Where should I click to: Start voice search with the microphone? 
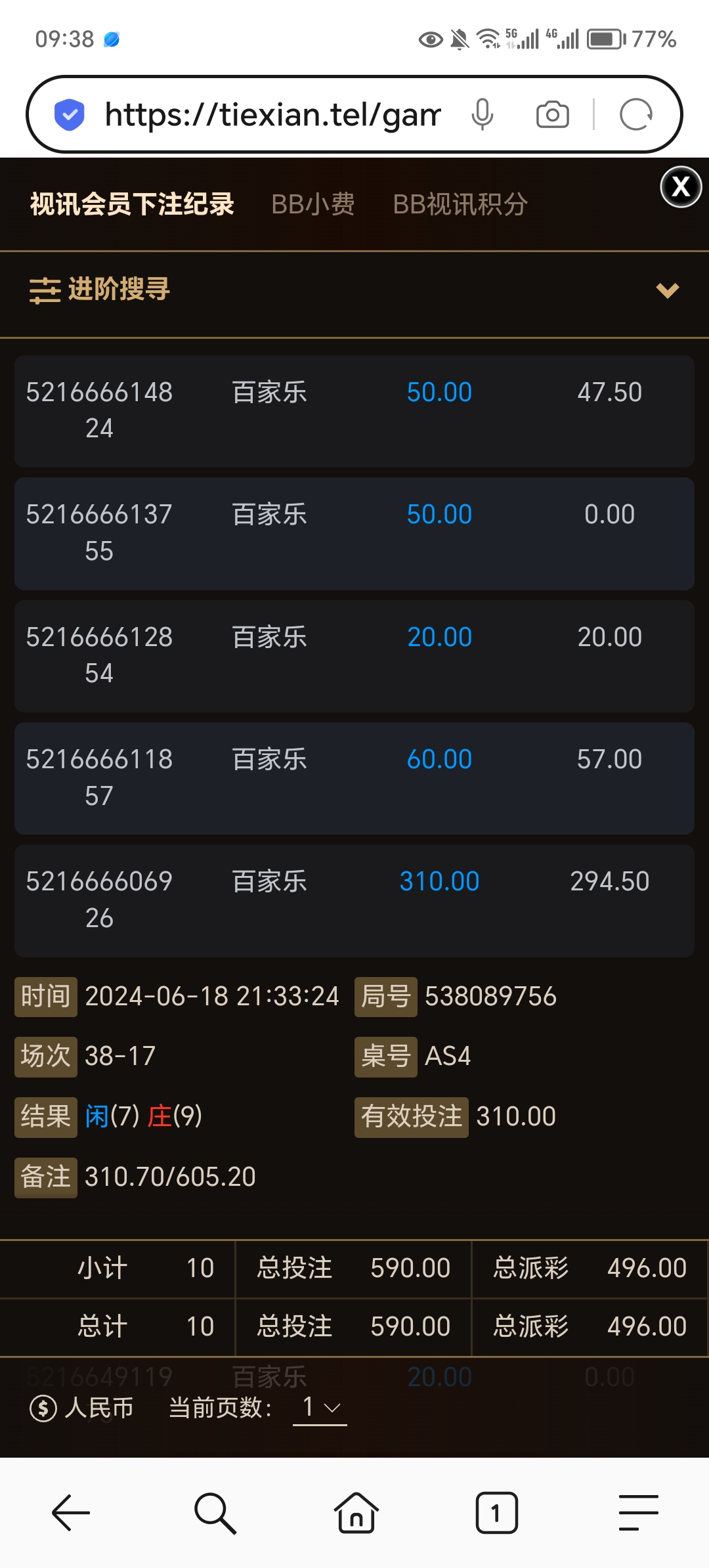(483, 115)
